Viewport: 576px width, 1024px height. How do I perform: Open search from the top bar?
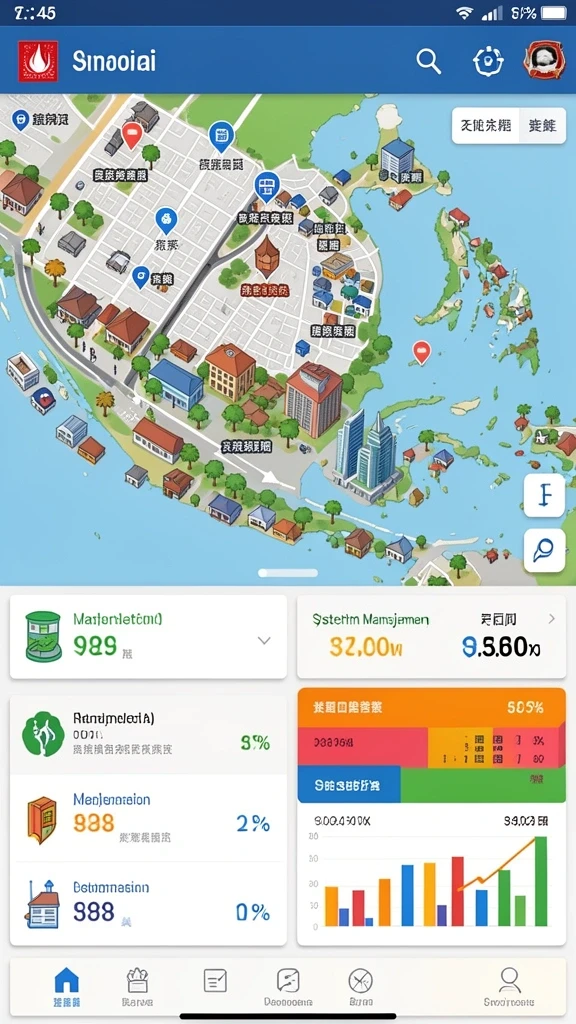coord(428,61)
